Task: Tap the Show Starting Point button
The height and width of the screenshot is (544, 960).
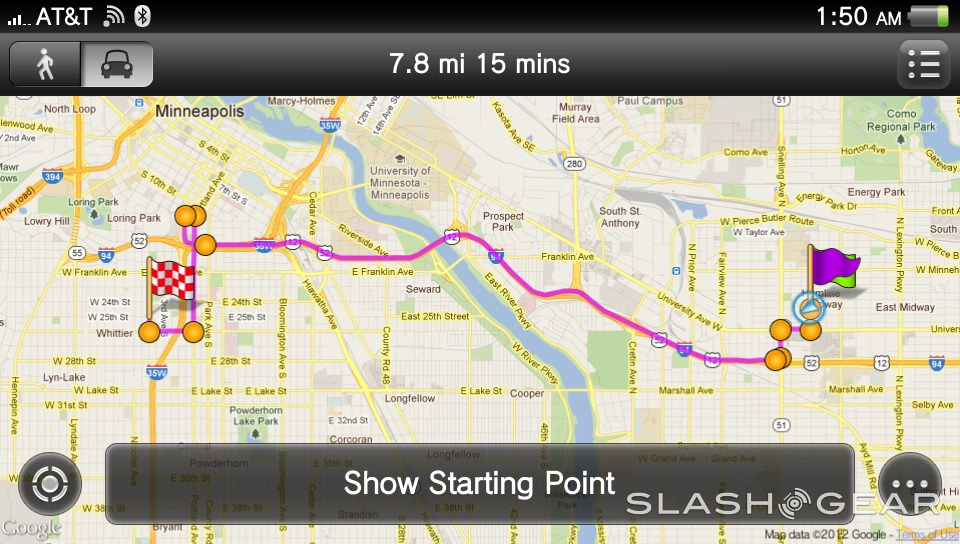Action: [x=479, y=484]
